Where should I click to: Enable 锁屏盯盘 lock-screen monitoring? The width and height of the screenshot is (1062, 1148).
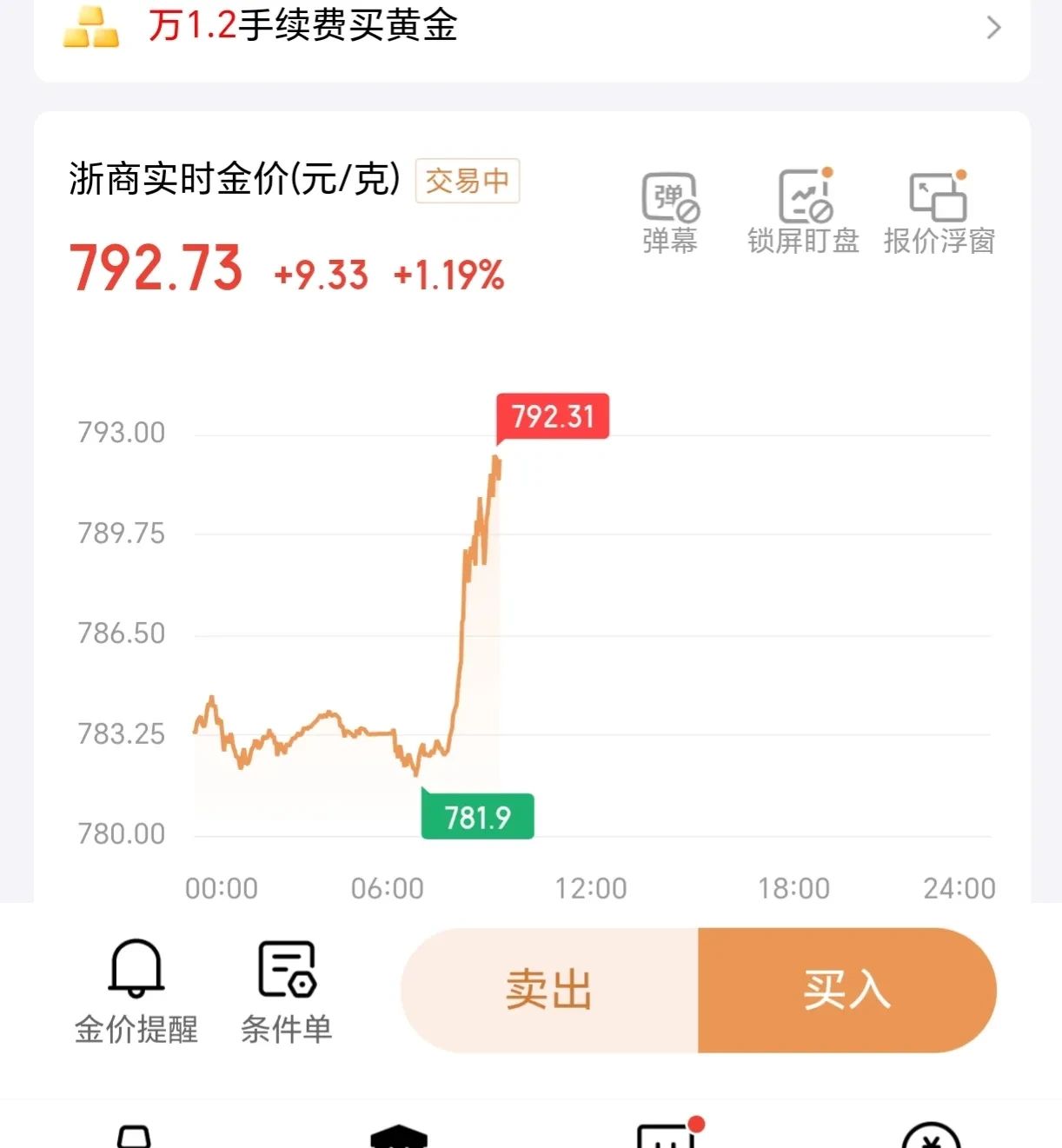(x=802, y=197)
